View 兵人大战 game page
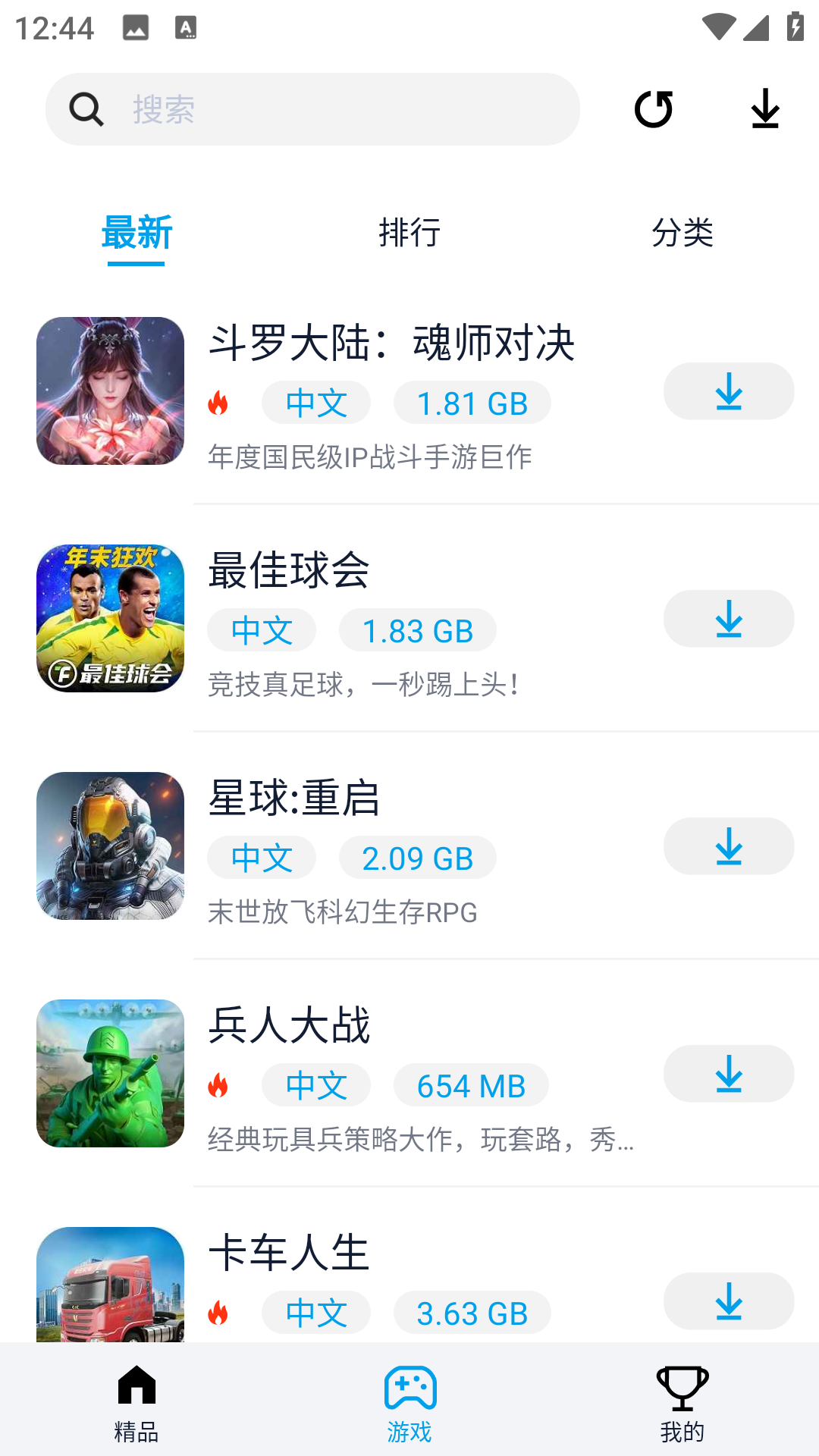Image resolution: width=819 pixels, height=1456 pixels. click(x=289, y=1025)
